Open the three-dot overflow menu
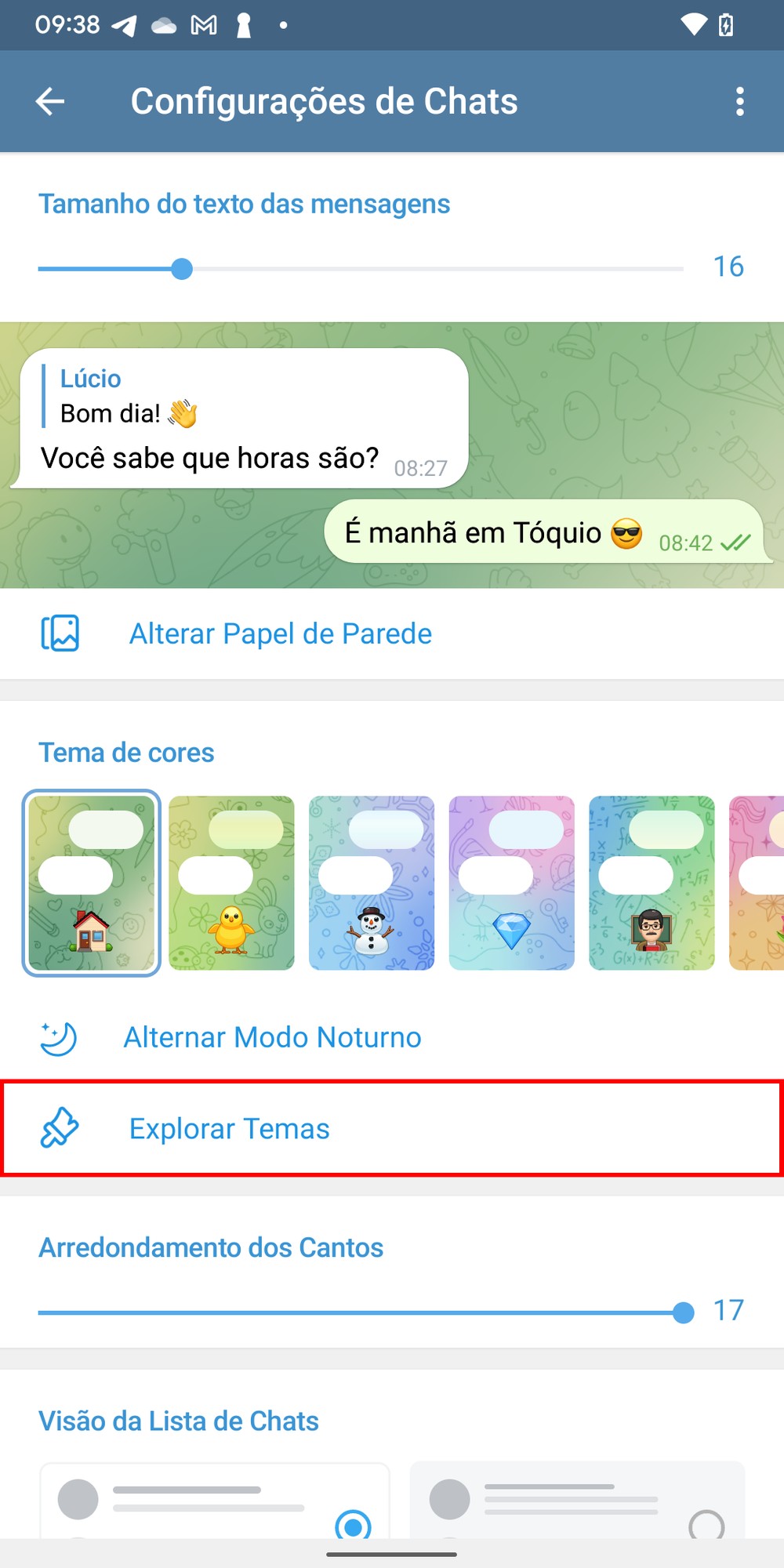 click(x=739, y=101)
